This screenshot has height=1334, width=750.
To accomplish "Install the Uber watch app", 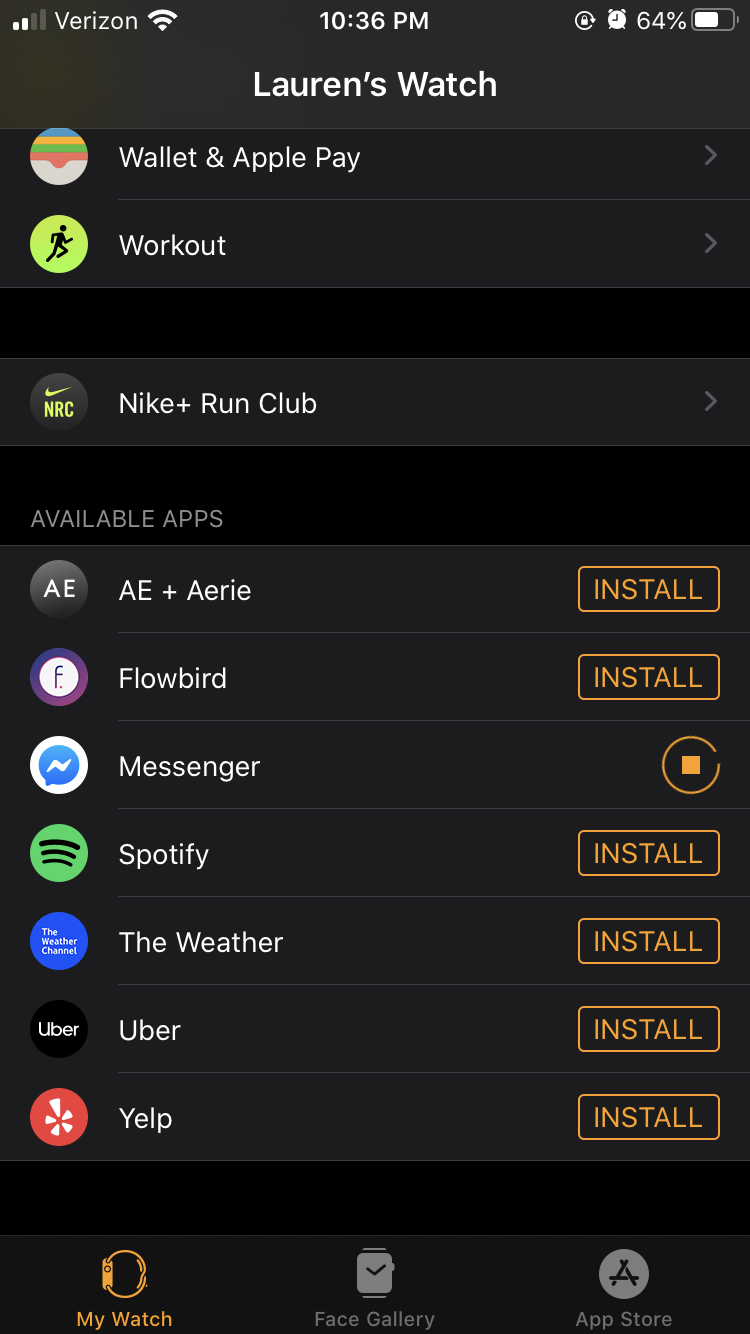I will point(648,1030).
